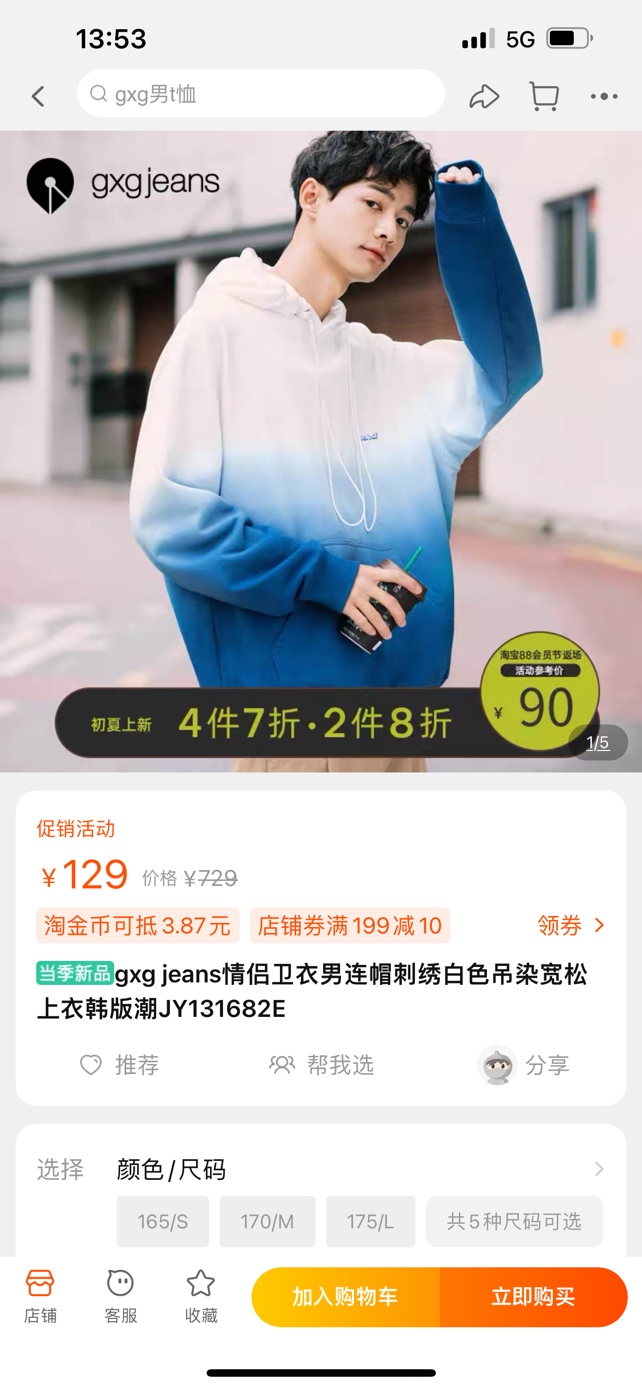Tap 加入购物车 to add to cart
The image size is (642, 1389).
(x=345, y=1297)
